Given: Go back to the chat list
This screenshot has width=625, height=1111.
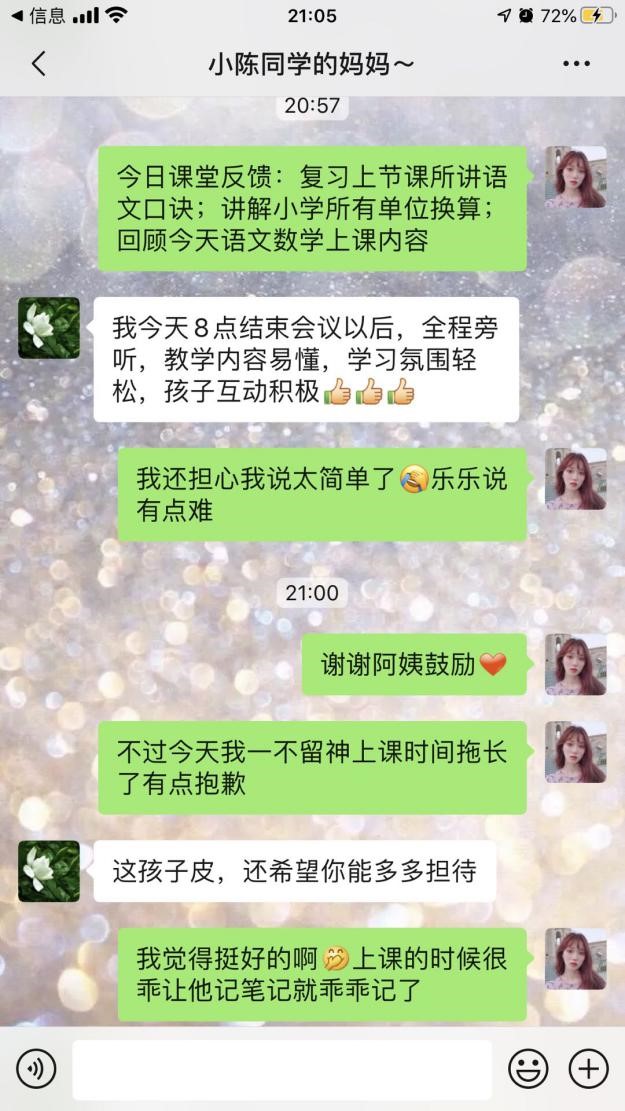Looking at the screenshot, I should [38, 64].
